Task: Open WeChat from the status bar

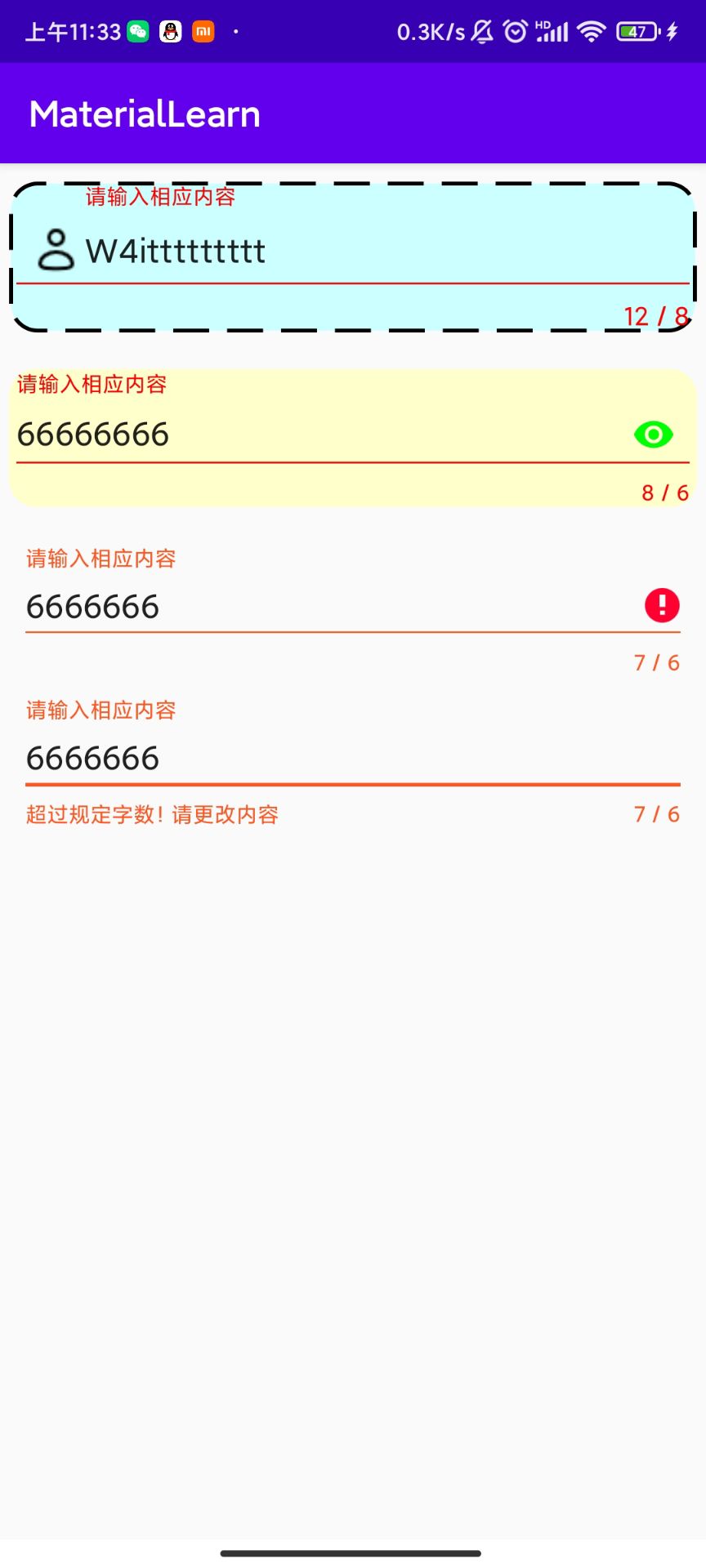Action: pos(138,31)
